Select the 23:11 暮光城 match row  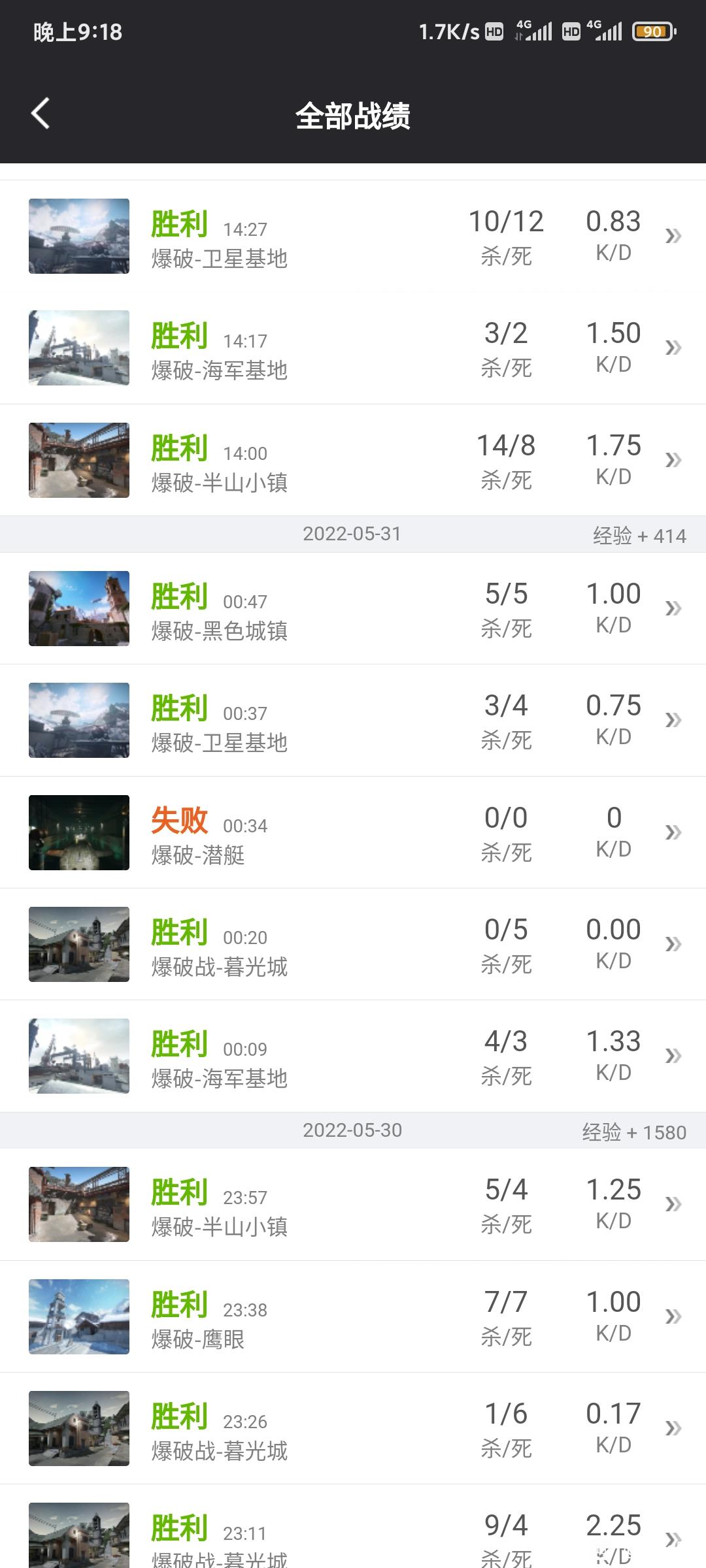[x=353, y=1526]
